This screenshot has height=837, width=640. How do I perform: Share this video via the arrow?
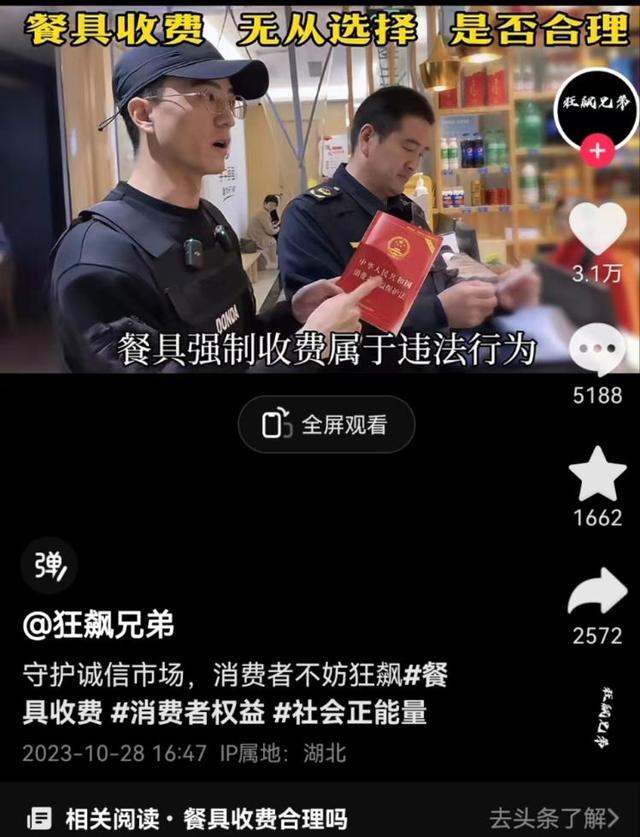598,593
